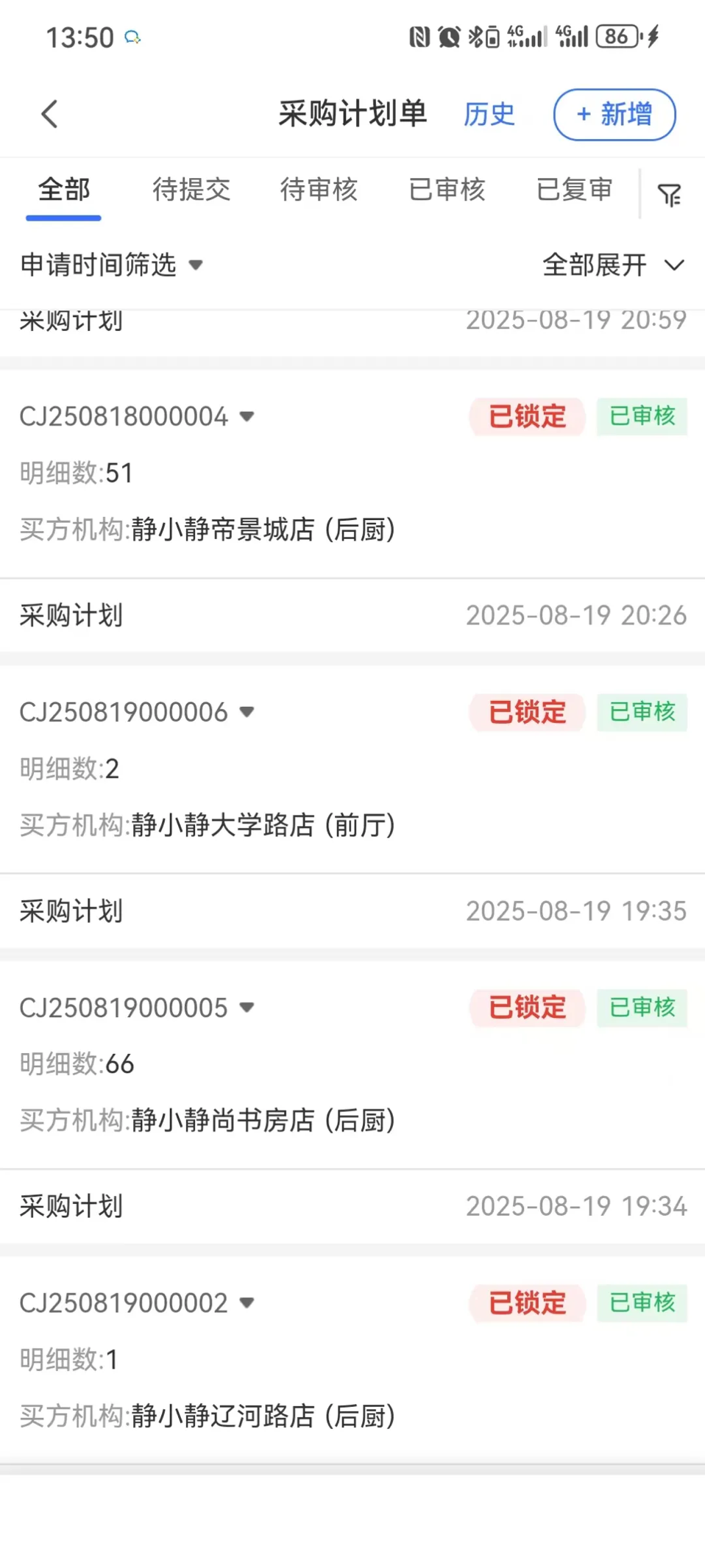
Task: Expand order CJ250818000004 details arrow
Action: (x=247, y=416)
